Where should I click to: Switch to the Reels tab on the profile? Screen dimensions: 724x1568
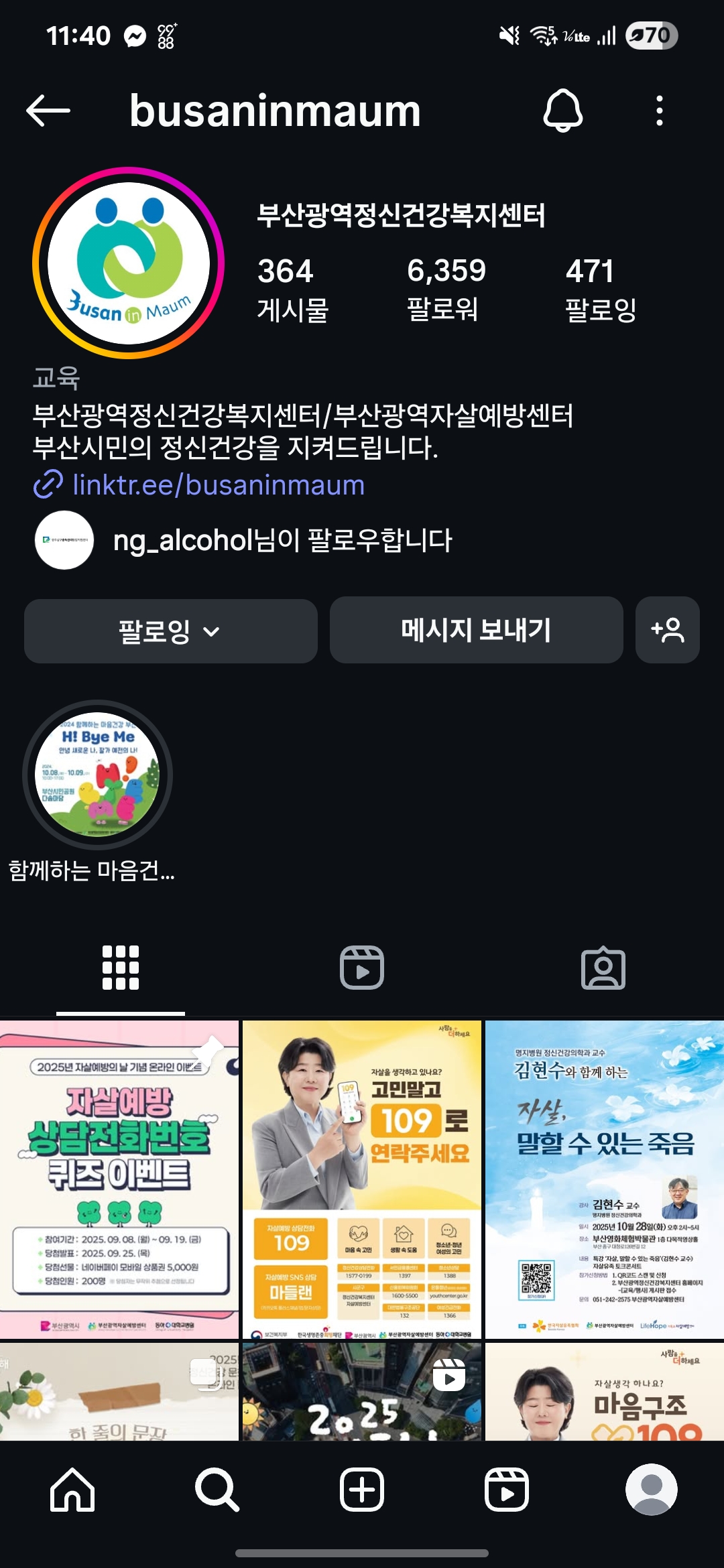pyautogui.click(x=362, y=968)
